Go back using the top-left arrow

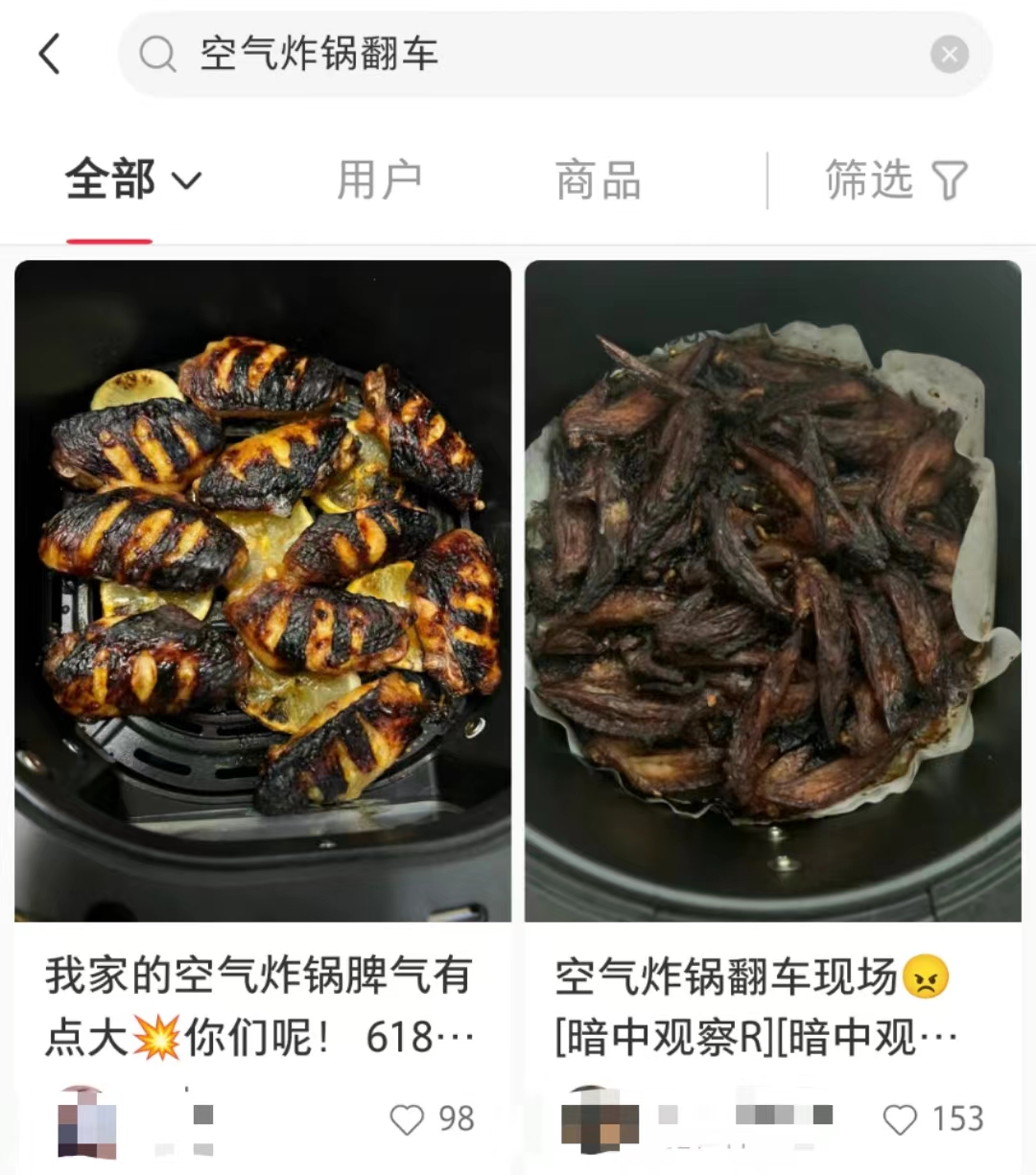50,54
